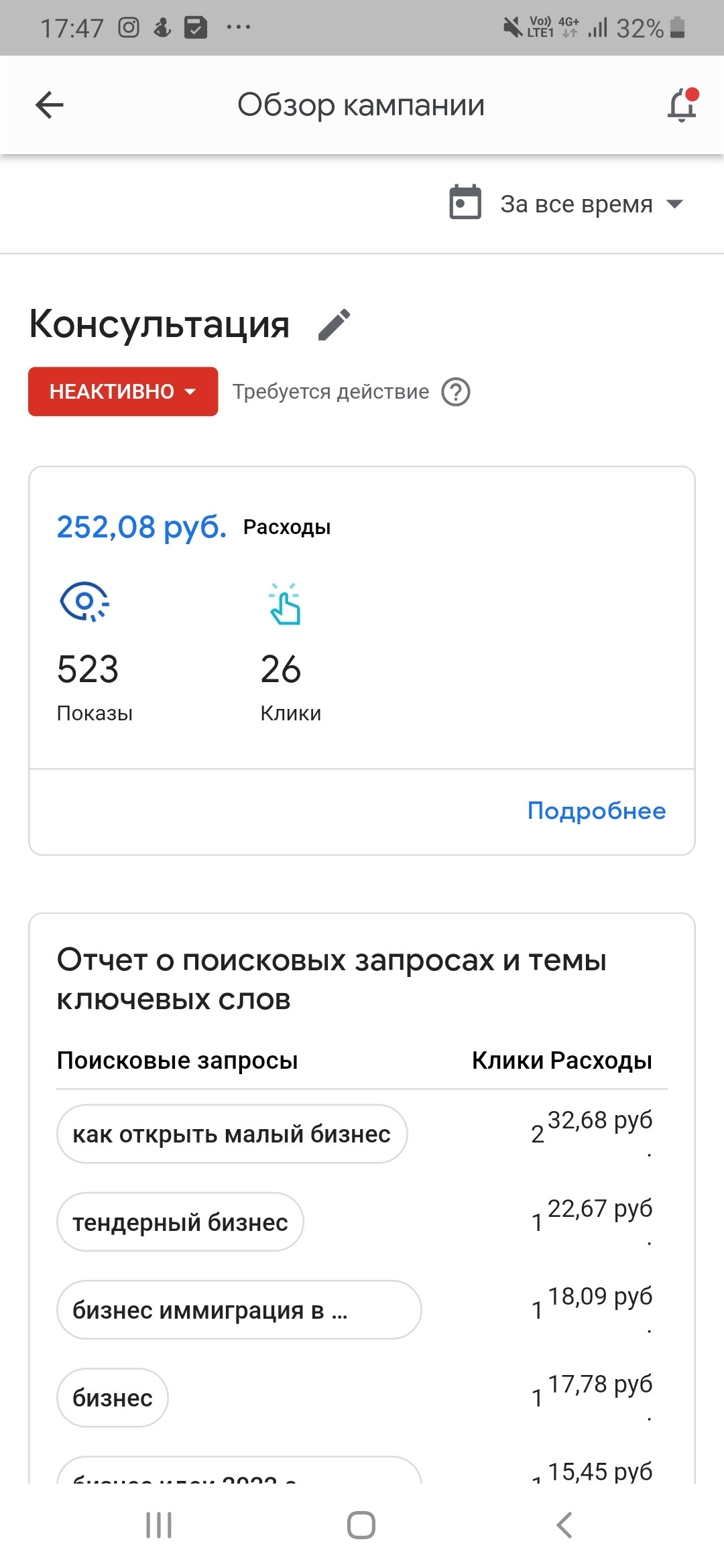Open the «бизнес иммиграция в ...» query chip
Viewport: 724px width, 1568px height.
[239, 1310]
